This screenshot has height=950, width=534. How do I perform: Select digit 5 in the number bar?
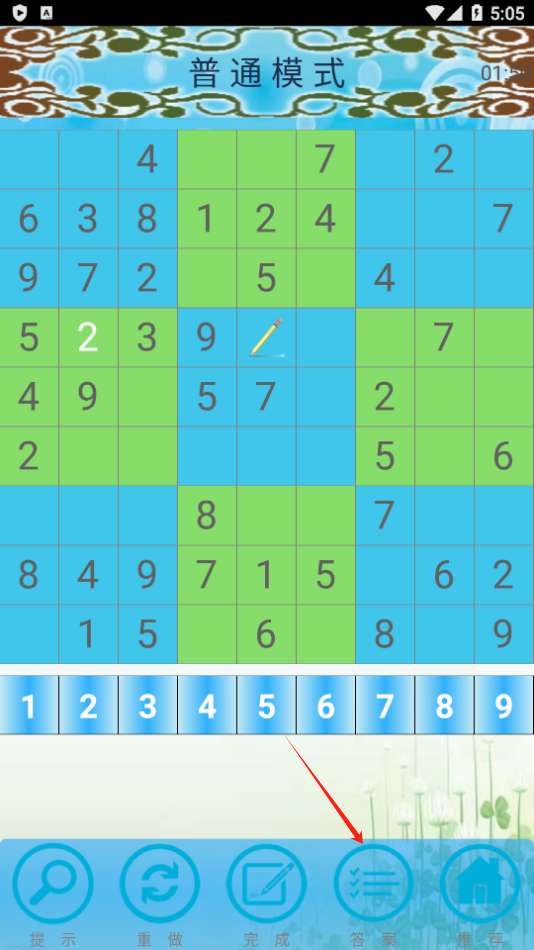coord(267,705)
